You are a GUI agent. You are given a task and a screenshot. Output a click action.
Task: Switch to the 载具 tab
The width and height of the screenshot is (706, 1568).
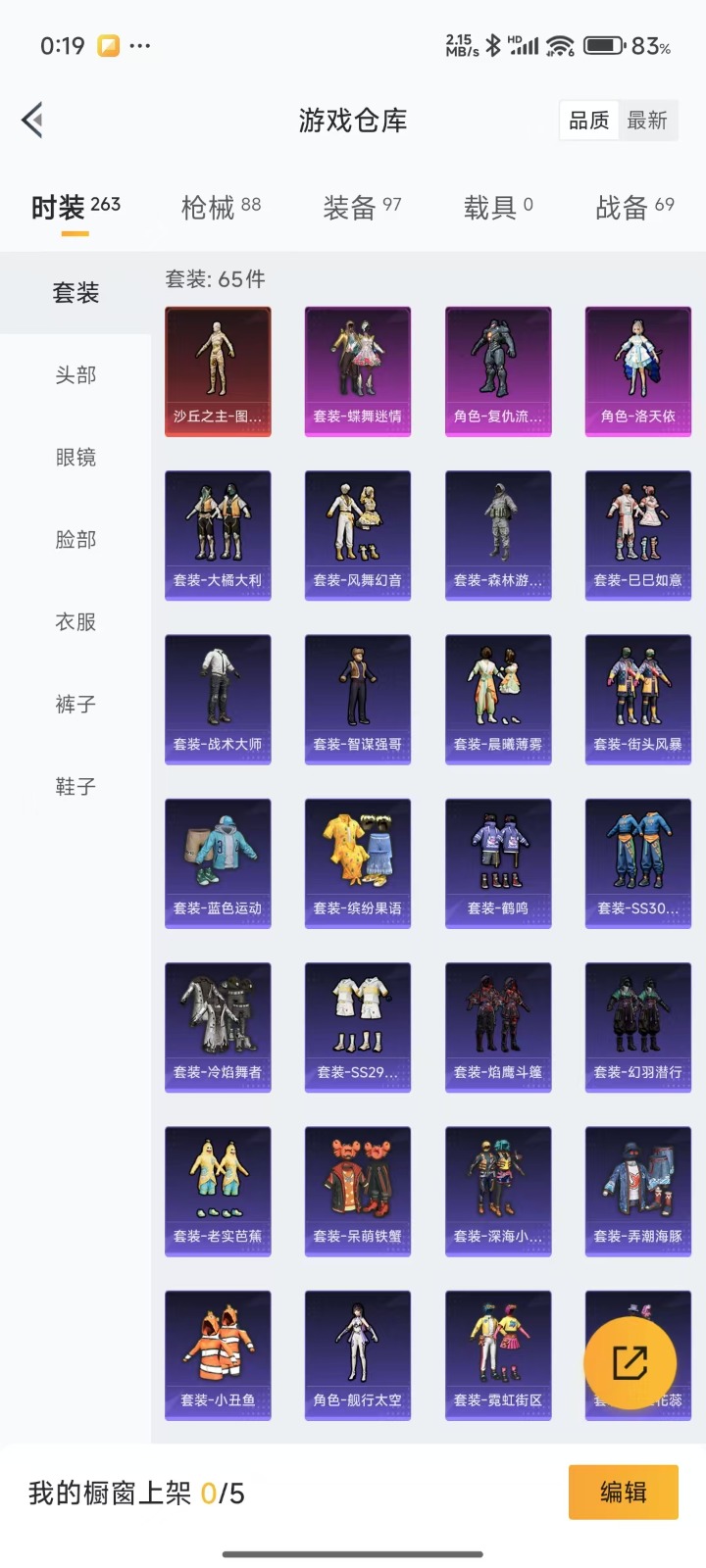[498, 207]
